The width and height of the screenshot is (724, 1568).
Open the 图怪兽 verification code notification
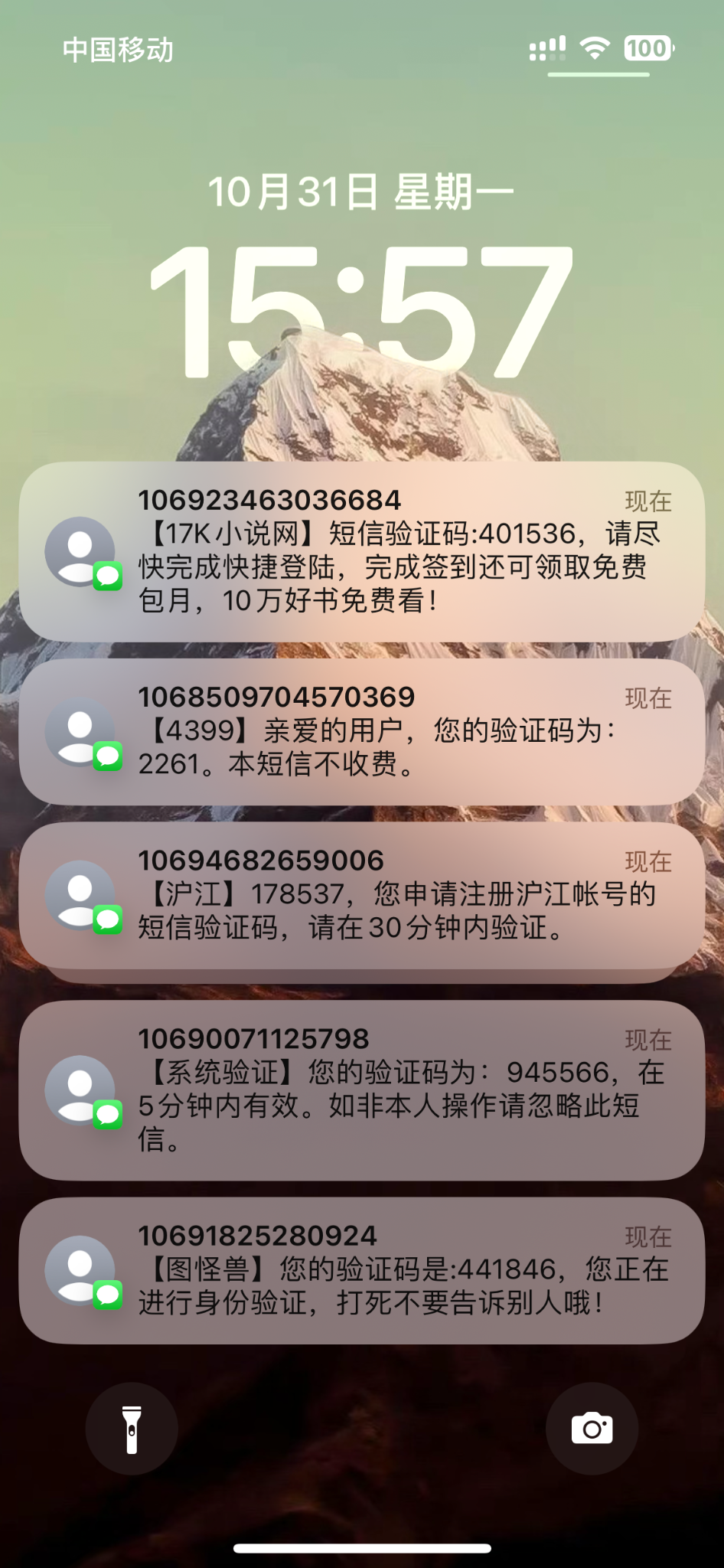(x=362, y=1270)
